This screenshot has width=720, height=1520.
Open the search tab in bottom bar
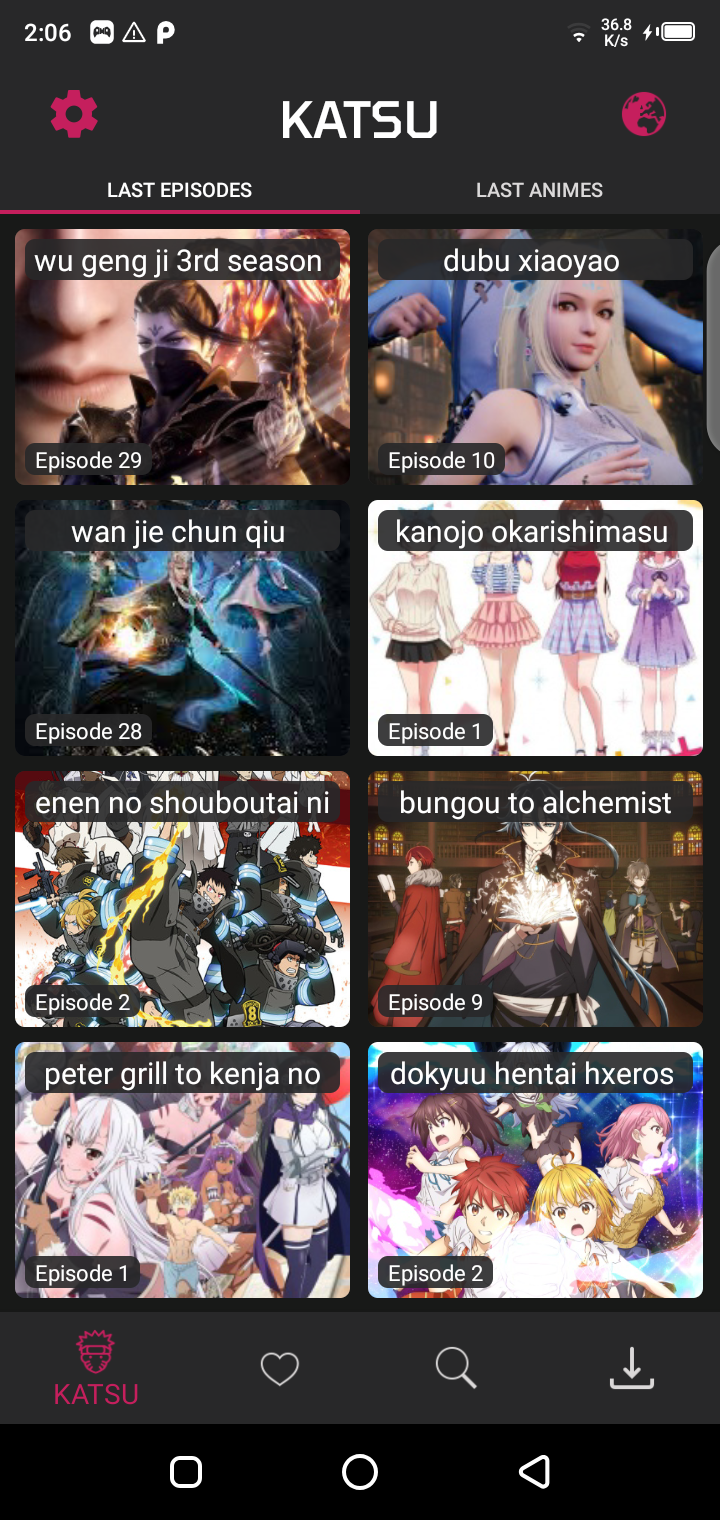coord(455,1368)
